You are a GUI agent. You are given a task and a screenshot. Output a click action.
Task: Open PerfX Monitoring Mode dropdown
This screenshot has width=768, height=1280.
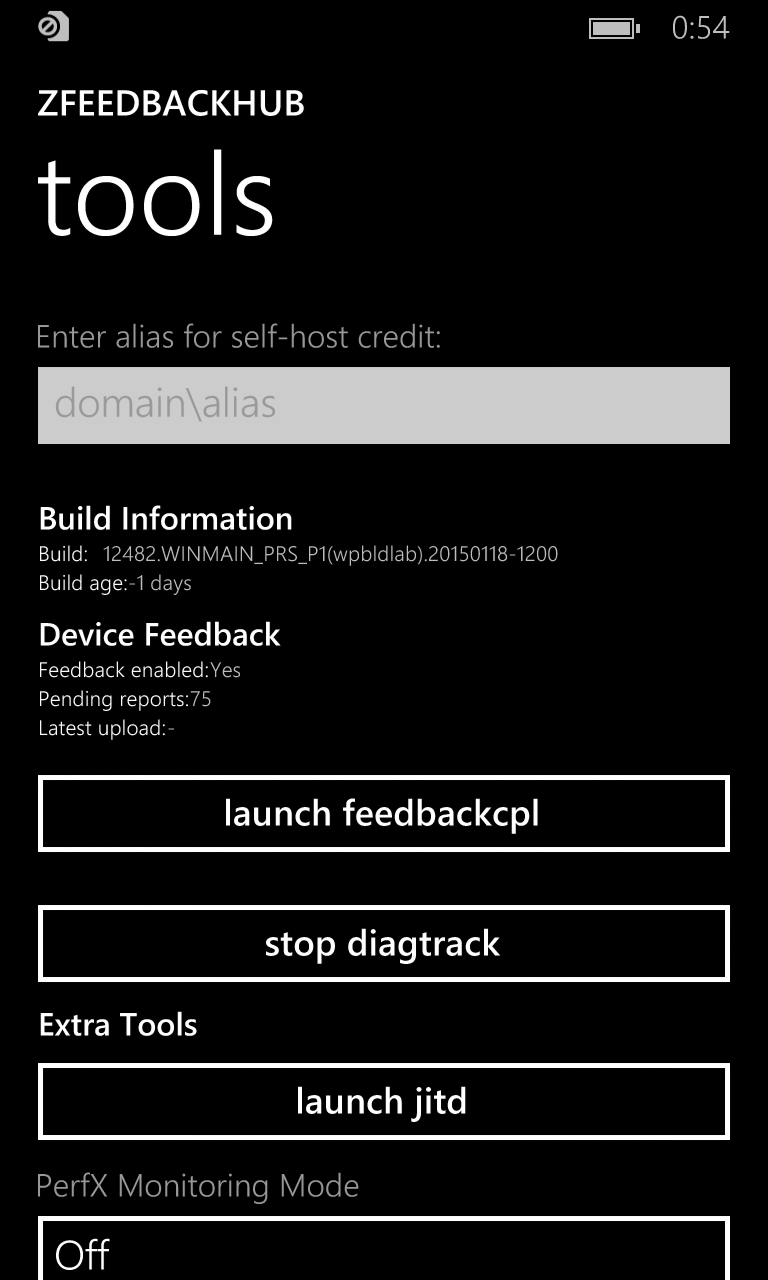384,1250
